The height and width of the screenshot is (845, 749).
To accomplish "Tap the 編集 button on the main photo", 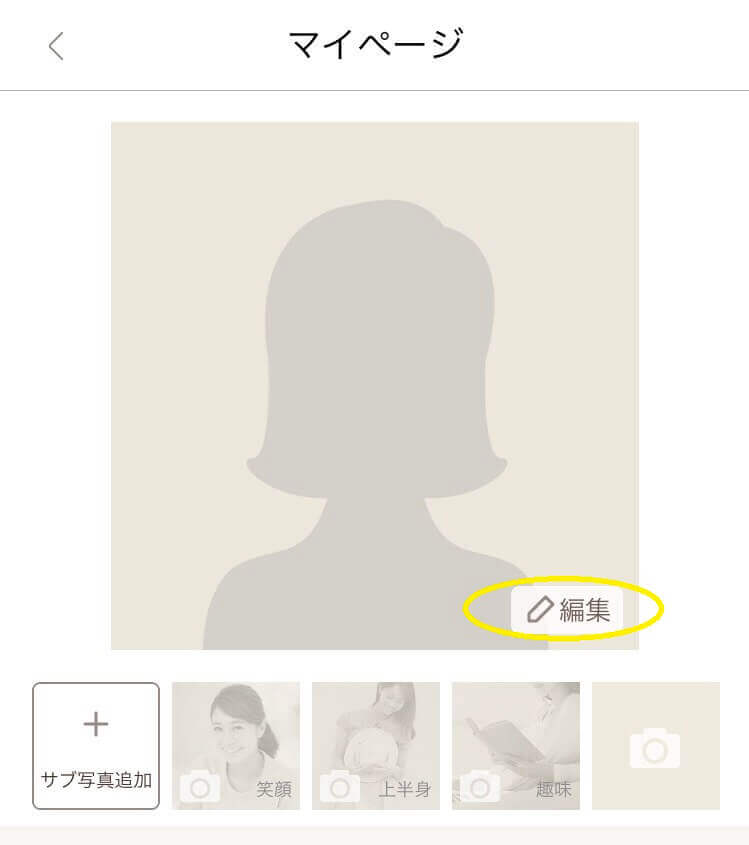I will [x=567, y=610].
